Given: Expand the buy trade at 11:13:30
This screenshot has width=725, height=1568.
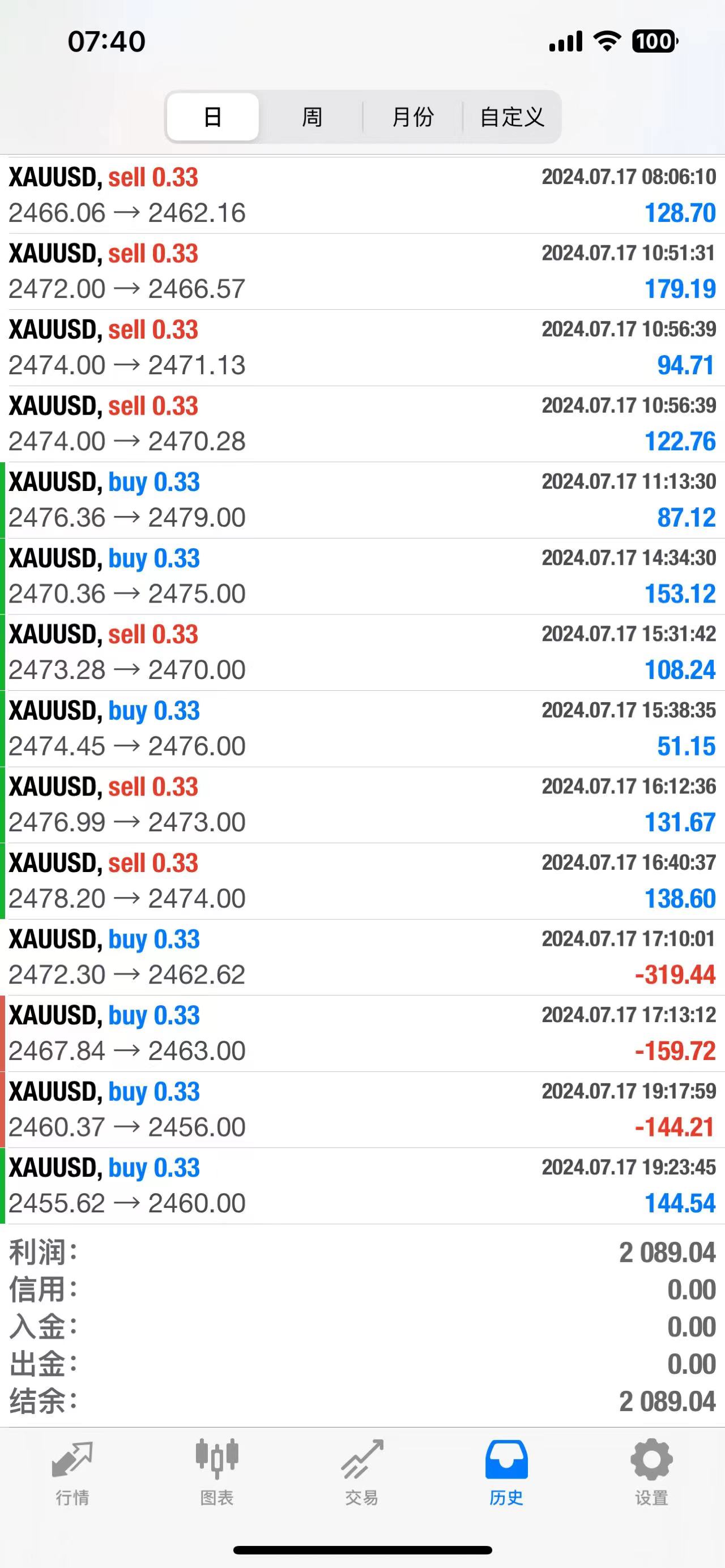Looking at the screenshot, I should pyautogui.click(x=362, y=500).
